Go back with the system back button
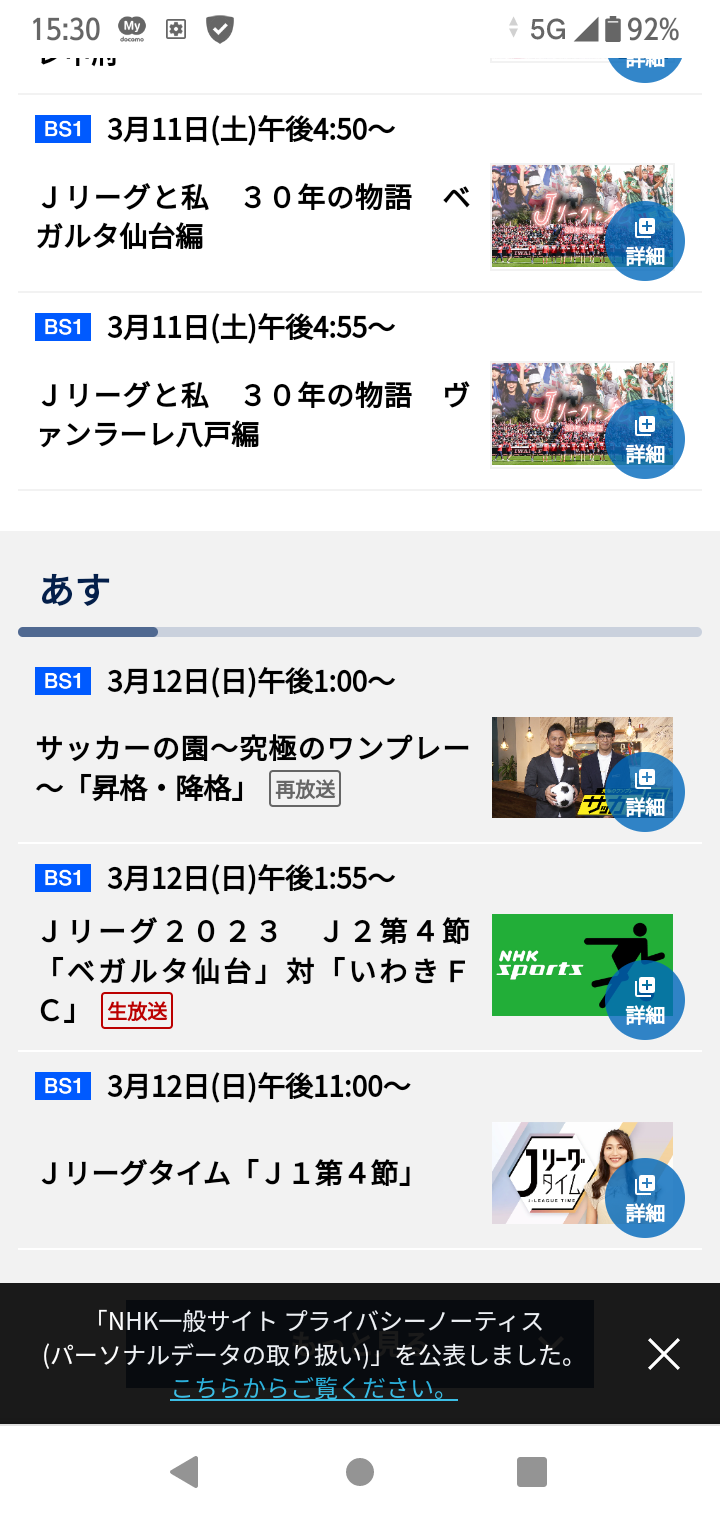Viewport: 720px width, 1520px height. click(185, 1472)
